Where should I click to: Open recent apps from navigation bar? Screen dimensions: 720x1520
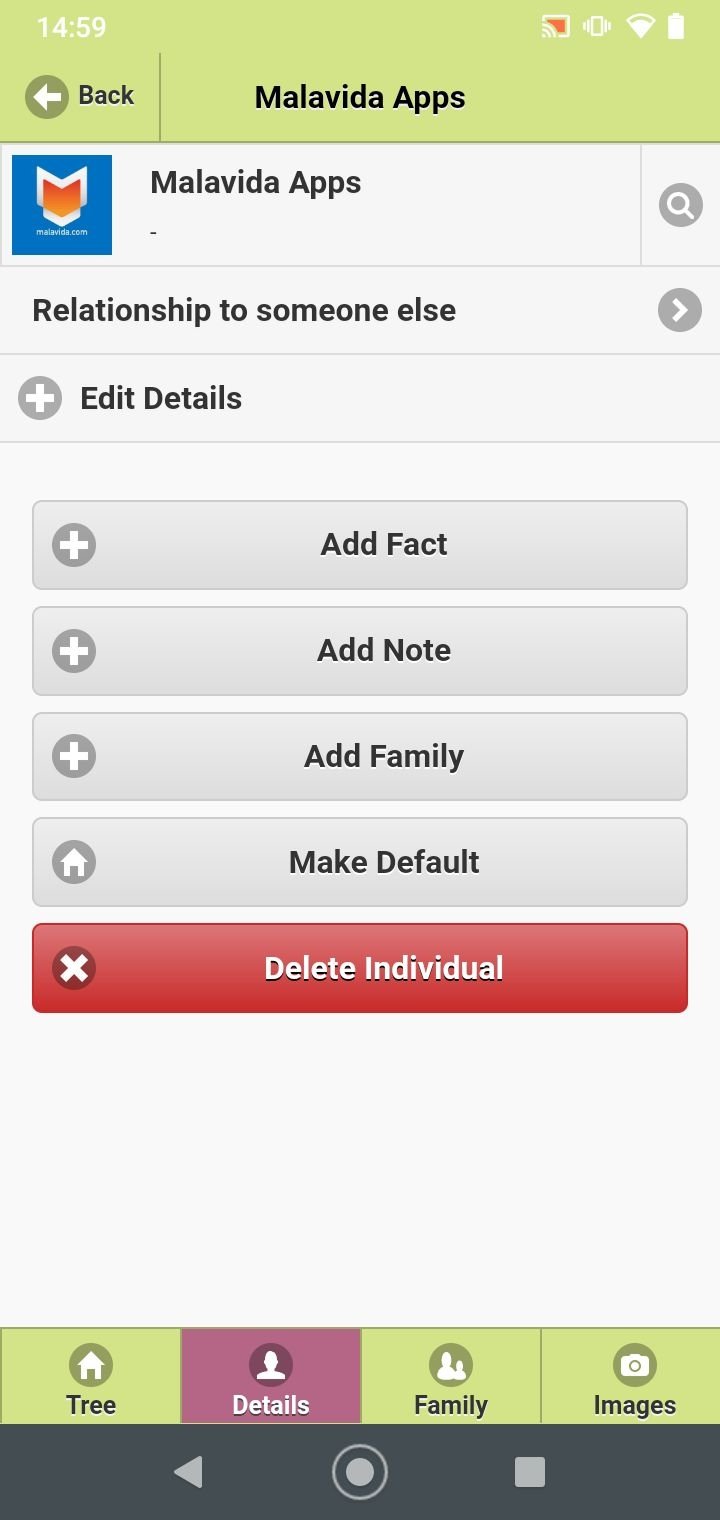529,1472
